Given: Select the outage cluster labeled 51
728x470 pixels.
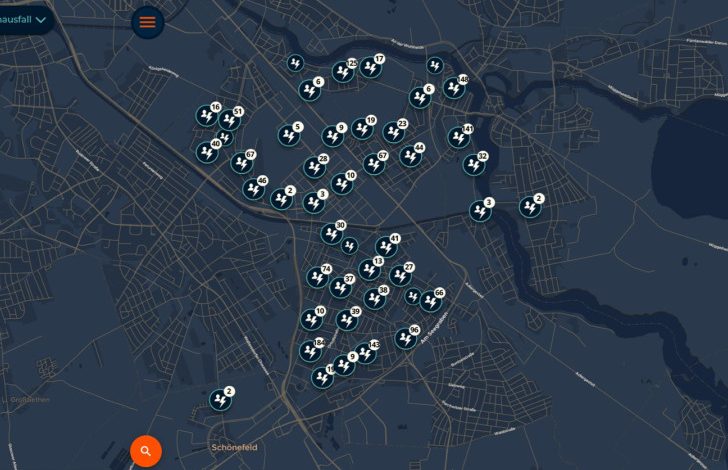Looking at the screenshot, I should coord(228,119).
